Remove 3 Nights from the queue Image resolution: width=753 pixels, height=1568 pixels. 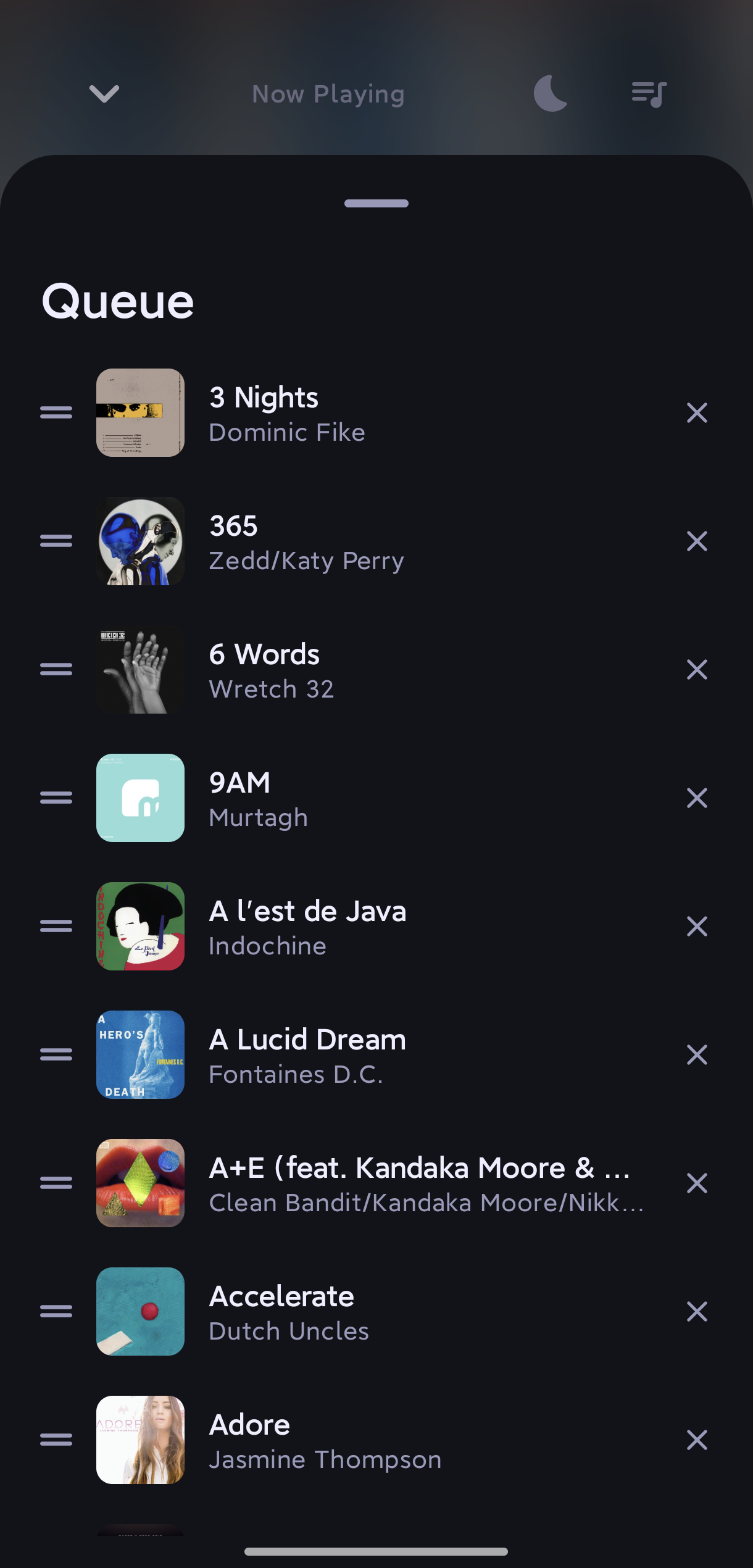(697, 413)
